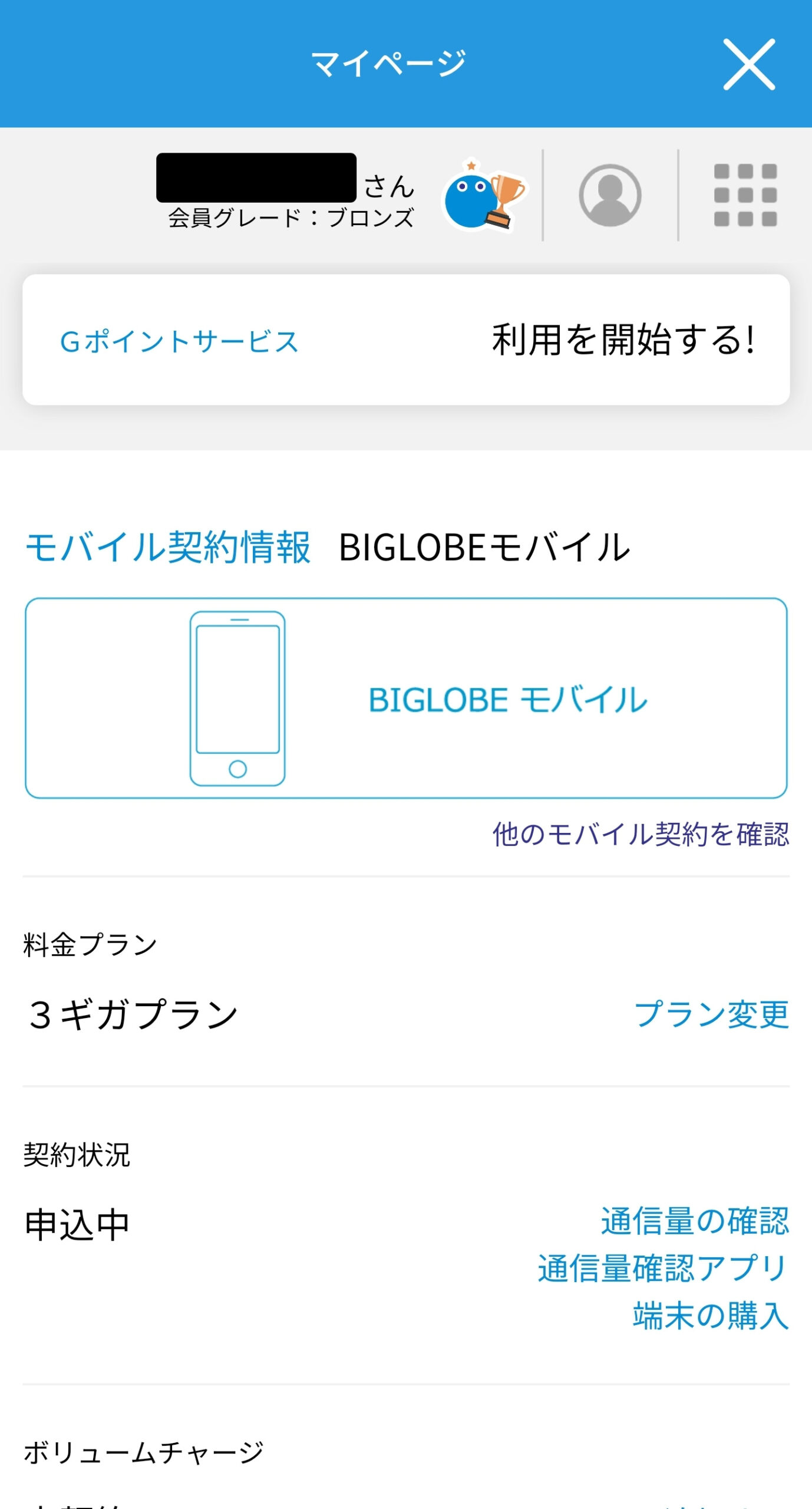
Task: Select the BIGLOBE モバイル contract card
Action: [406, 699]
